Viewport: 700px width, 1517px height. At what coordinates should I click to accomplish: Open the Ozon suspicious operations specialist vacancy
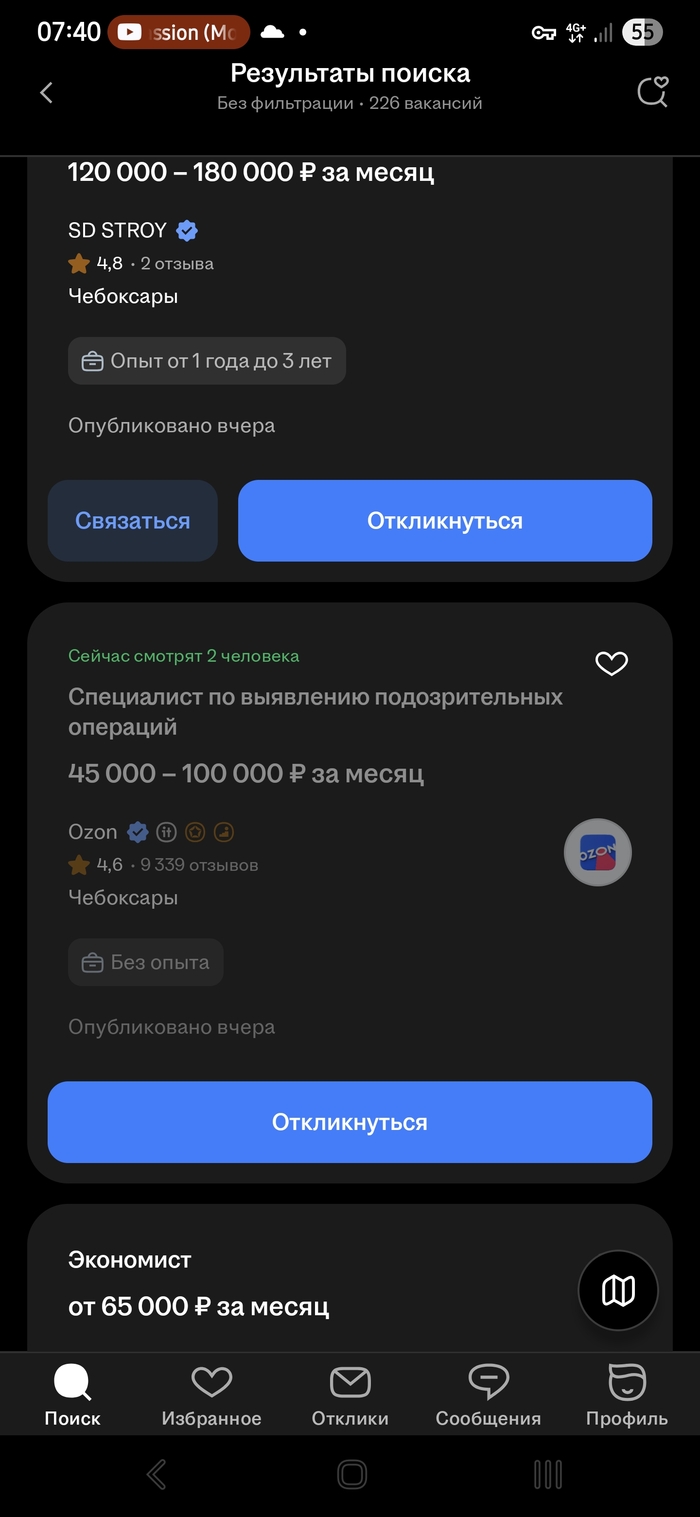pos(315,711)
